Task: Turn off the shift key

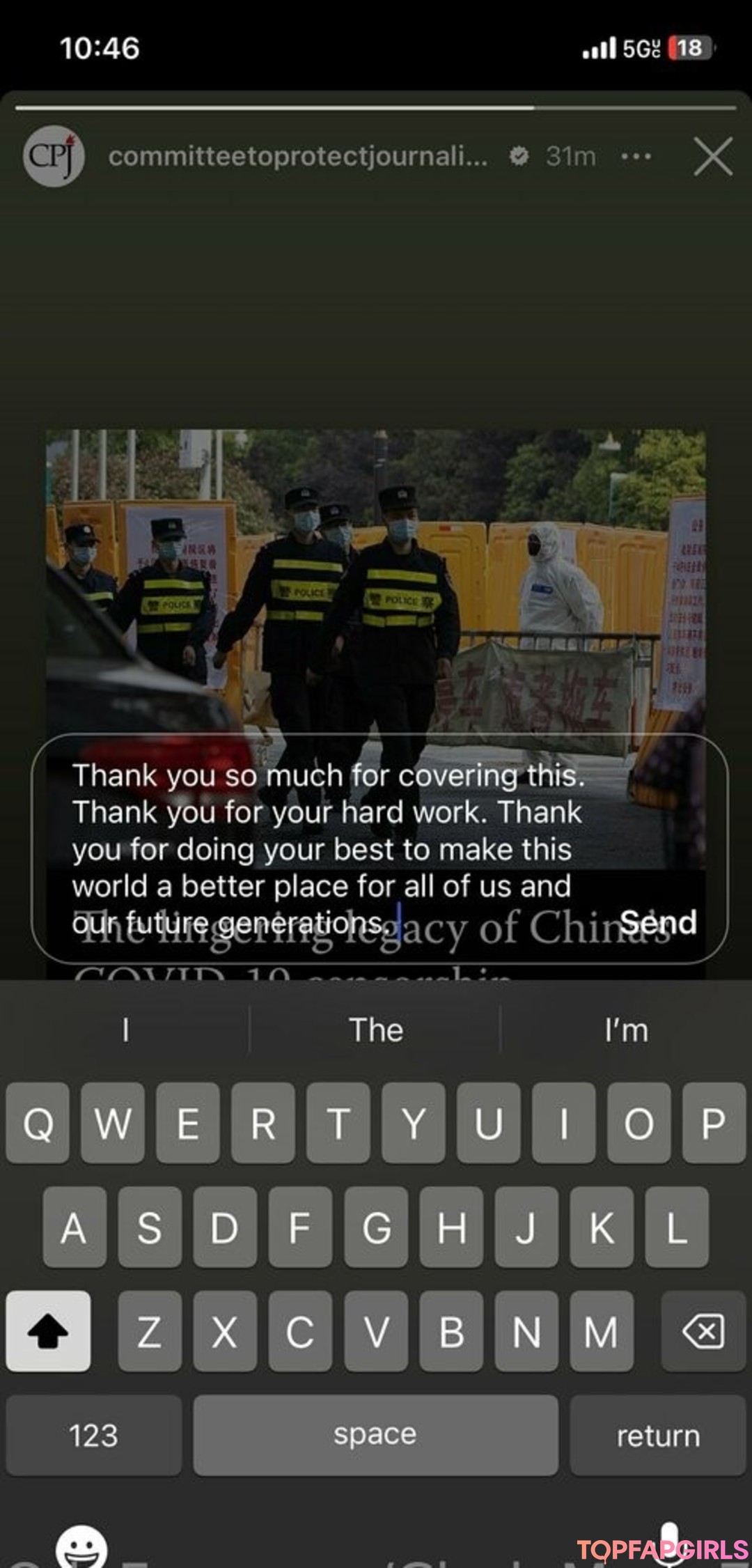Action: tap(48, 1332)
